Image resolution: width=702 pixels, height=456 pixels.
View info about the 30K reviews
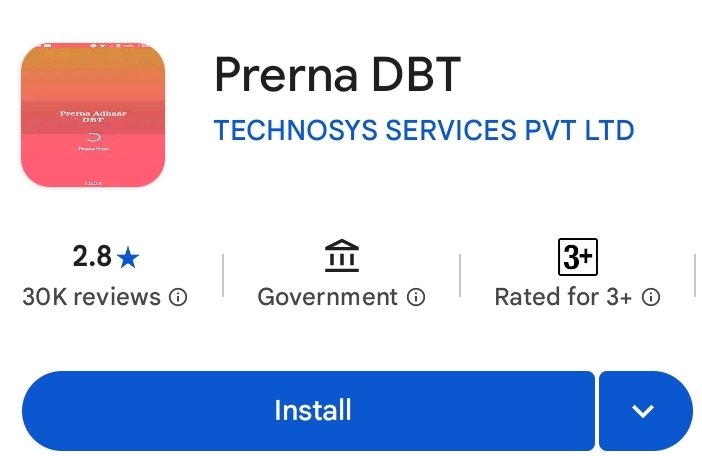(x=178, y=297)
